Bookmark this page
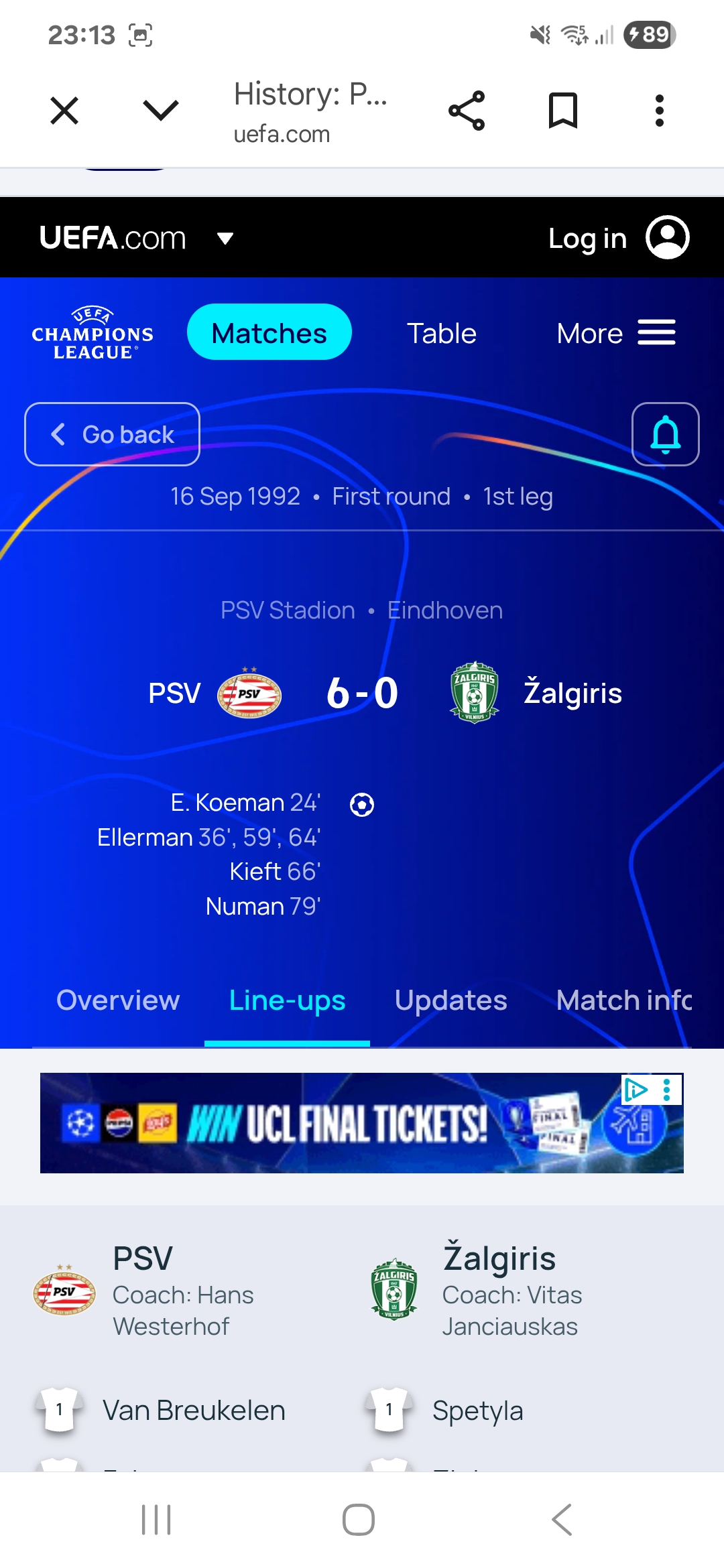Viewport: 724px width, 1568px height. 563,111
